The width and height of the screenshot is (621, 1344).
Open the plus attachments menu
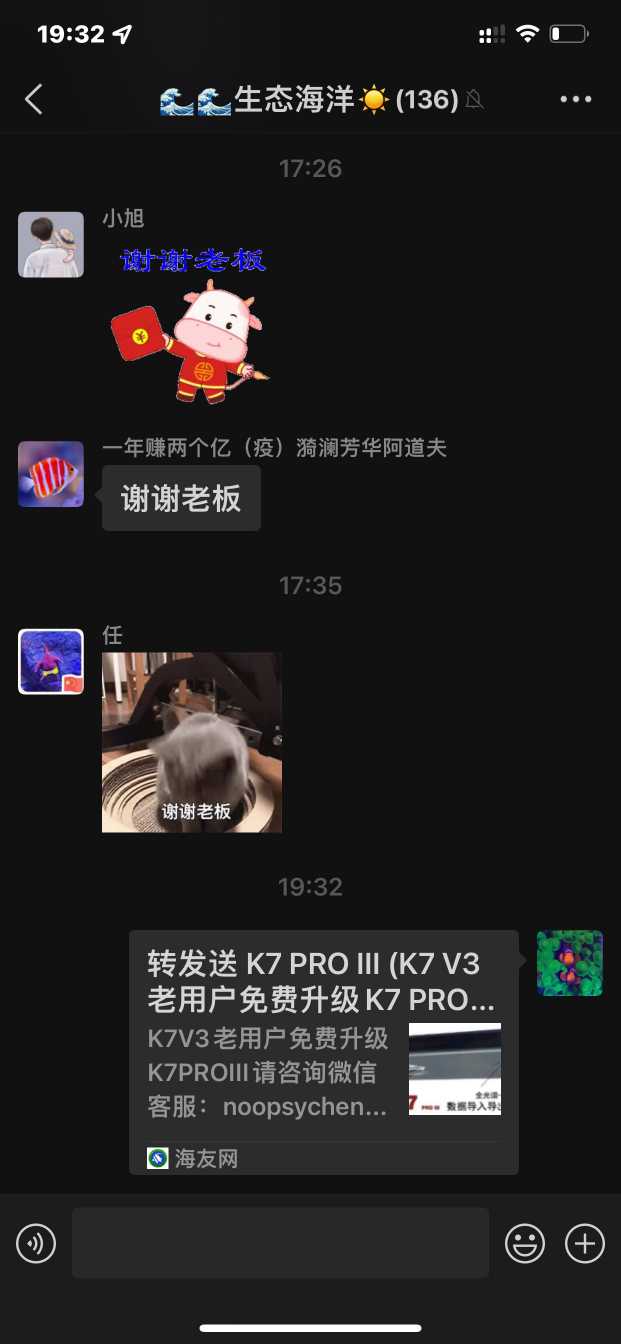pos(585,1244)
